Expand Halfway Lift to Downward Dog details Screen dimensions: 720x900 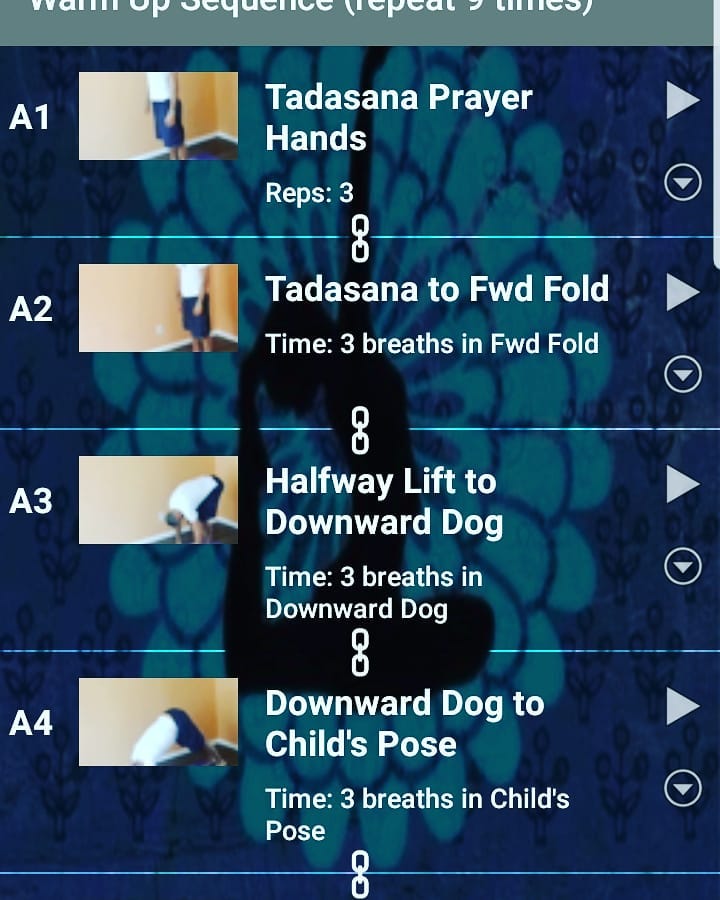683,567
